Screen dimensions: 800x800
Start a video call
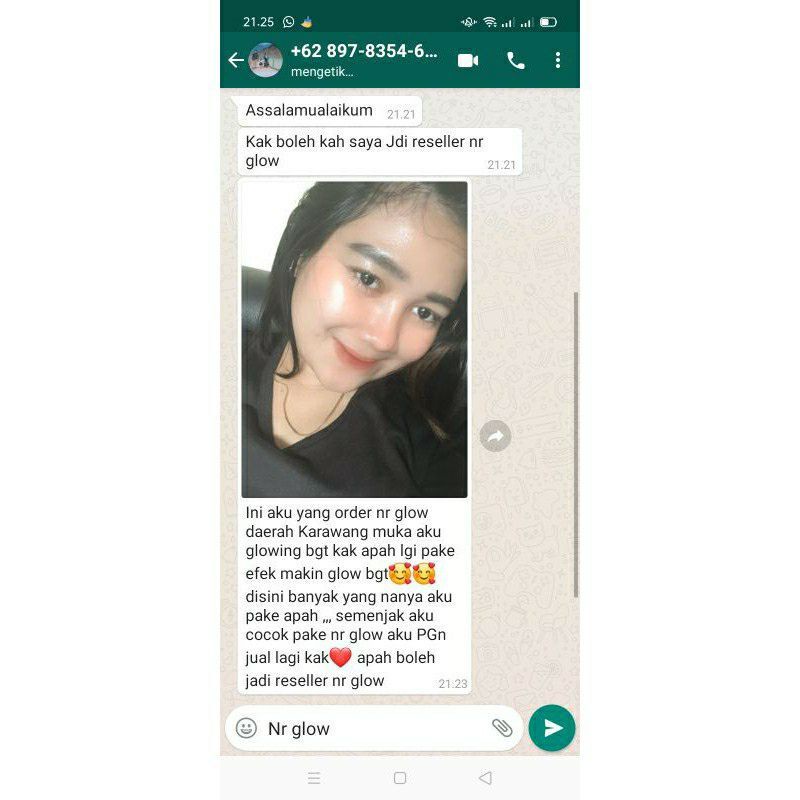pos(468,60)
